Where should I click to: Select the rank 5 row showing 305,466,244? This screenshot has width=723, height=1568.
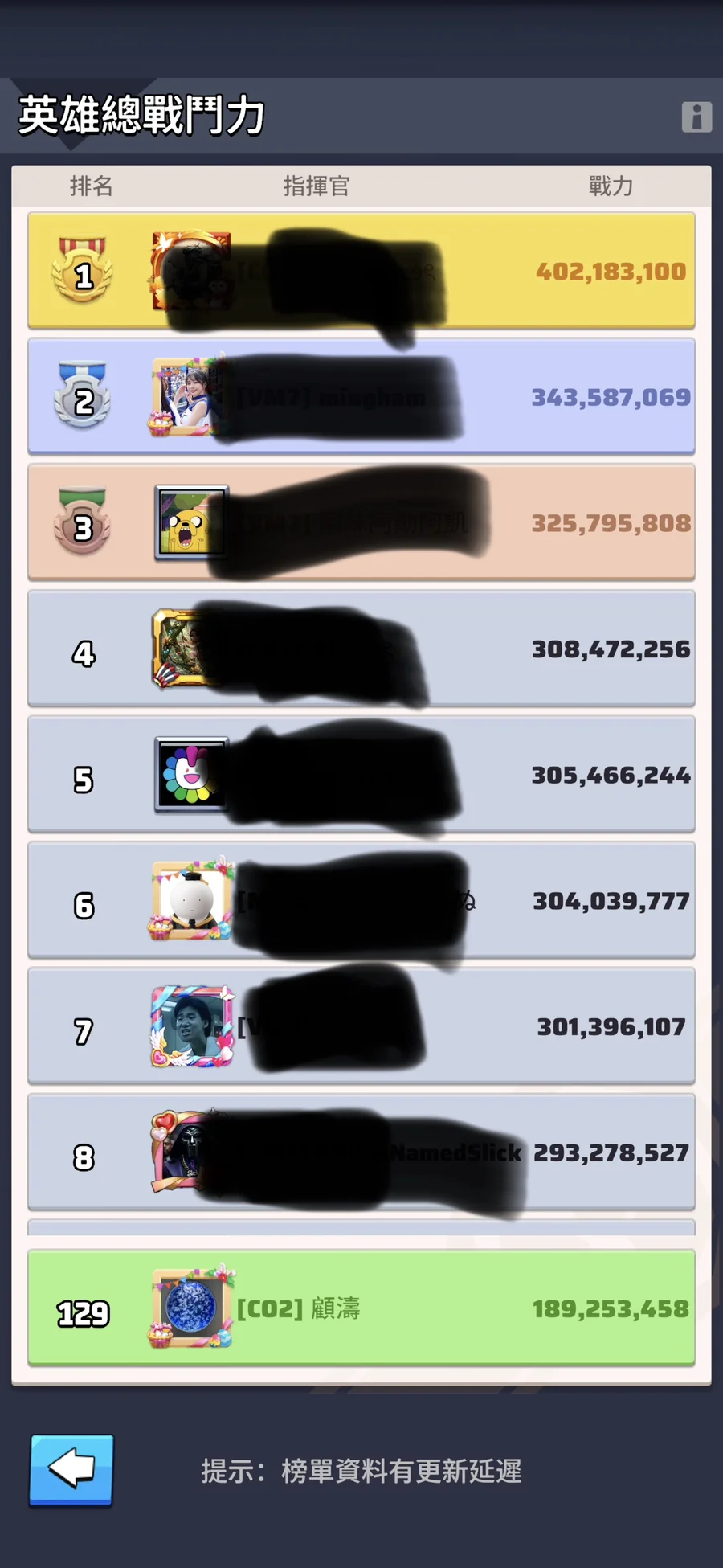(361, 775)
